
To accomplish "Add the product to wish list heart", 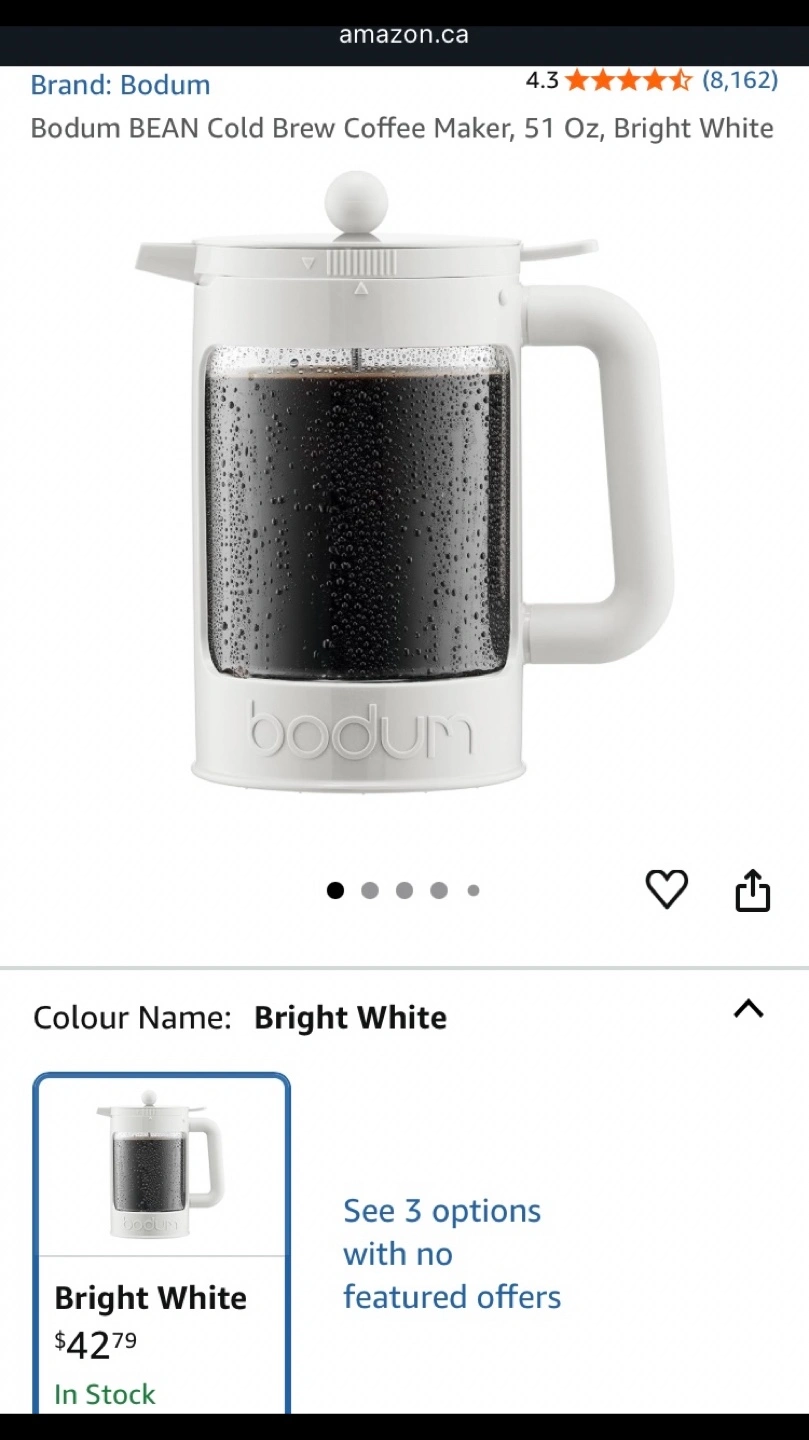I will click(x=666, y=889).
